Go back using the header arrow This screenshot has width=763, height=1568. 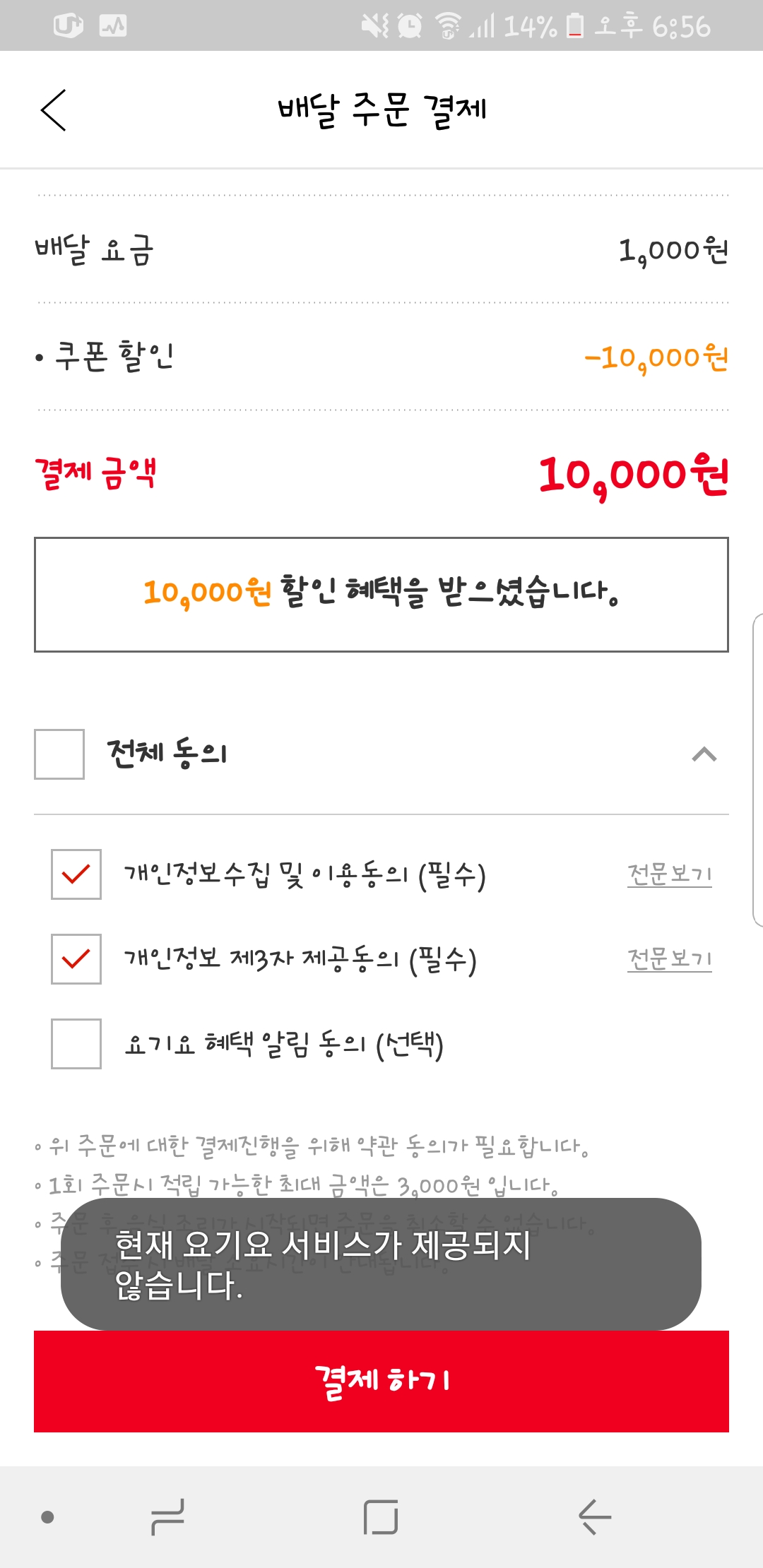[x=54, y=110]
